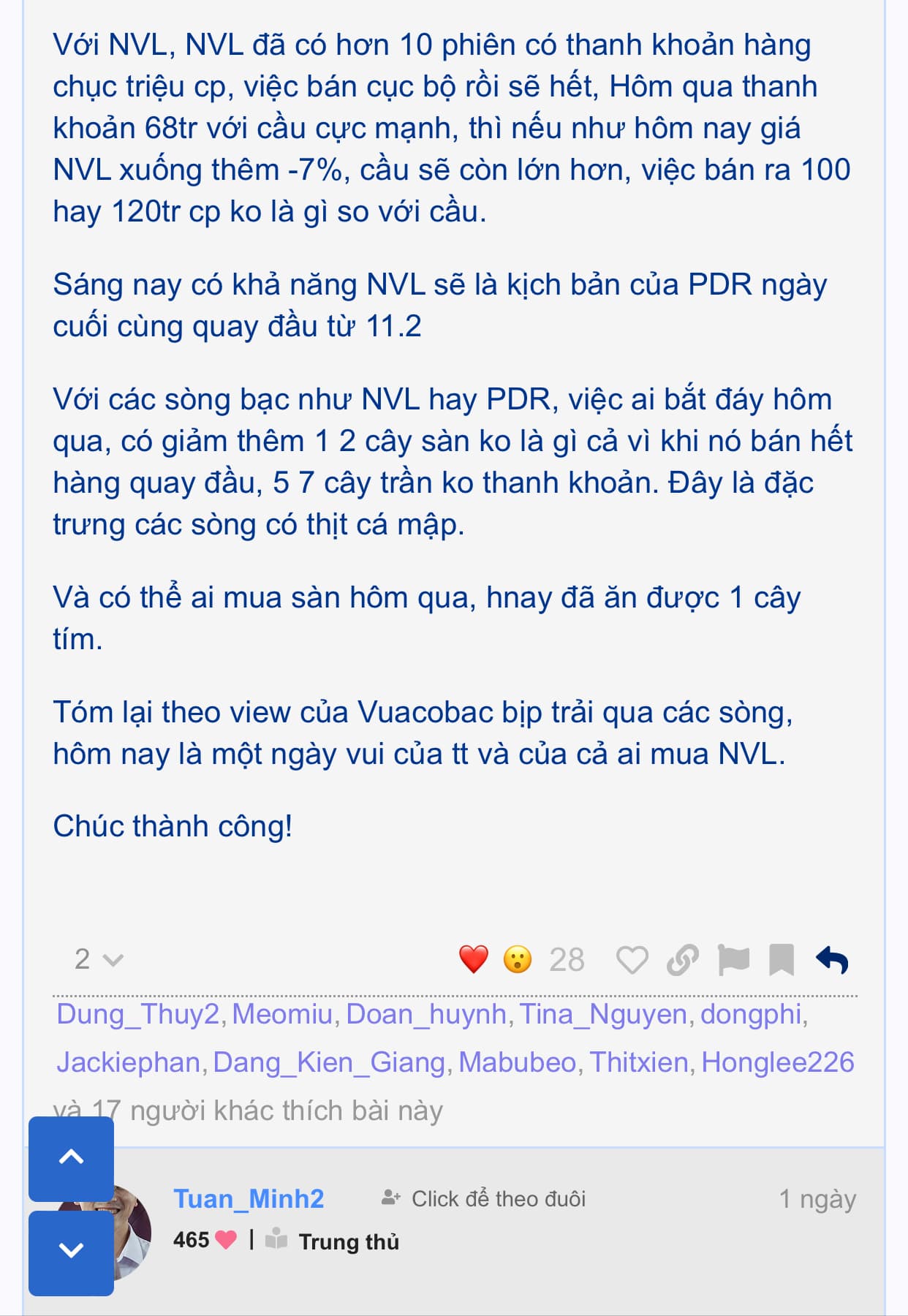908x1316 pixels.
Task: Open Doan_huynh's profile
Action: (x=426, y=1014)
